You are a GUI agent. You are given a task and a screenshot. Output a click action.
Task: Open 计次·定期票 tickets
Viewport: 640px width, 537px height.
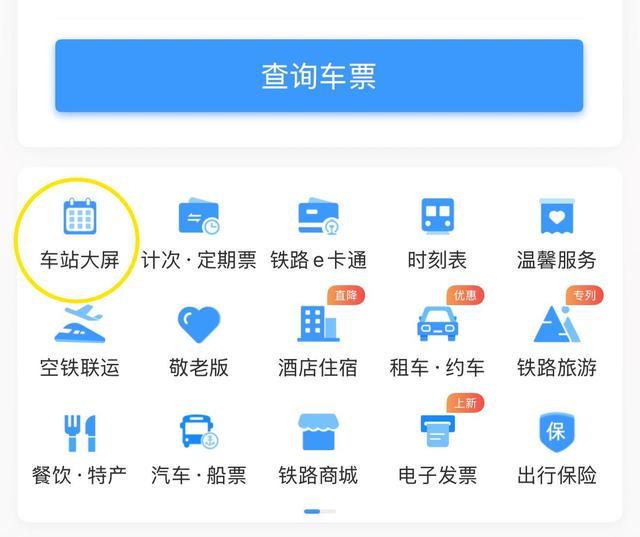198,233
